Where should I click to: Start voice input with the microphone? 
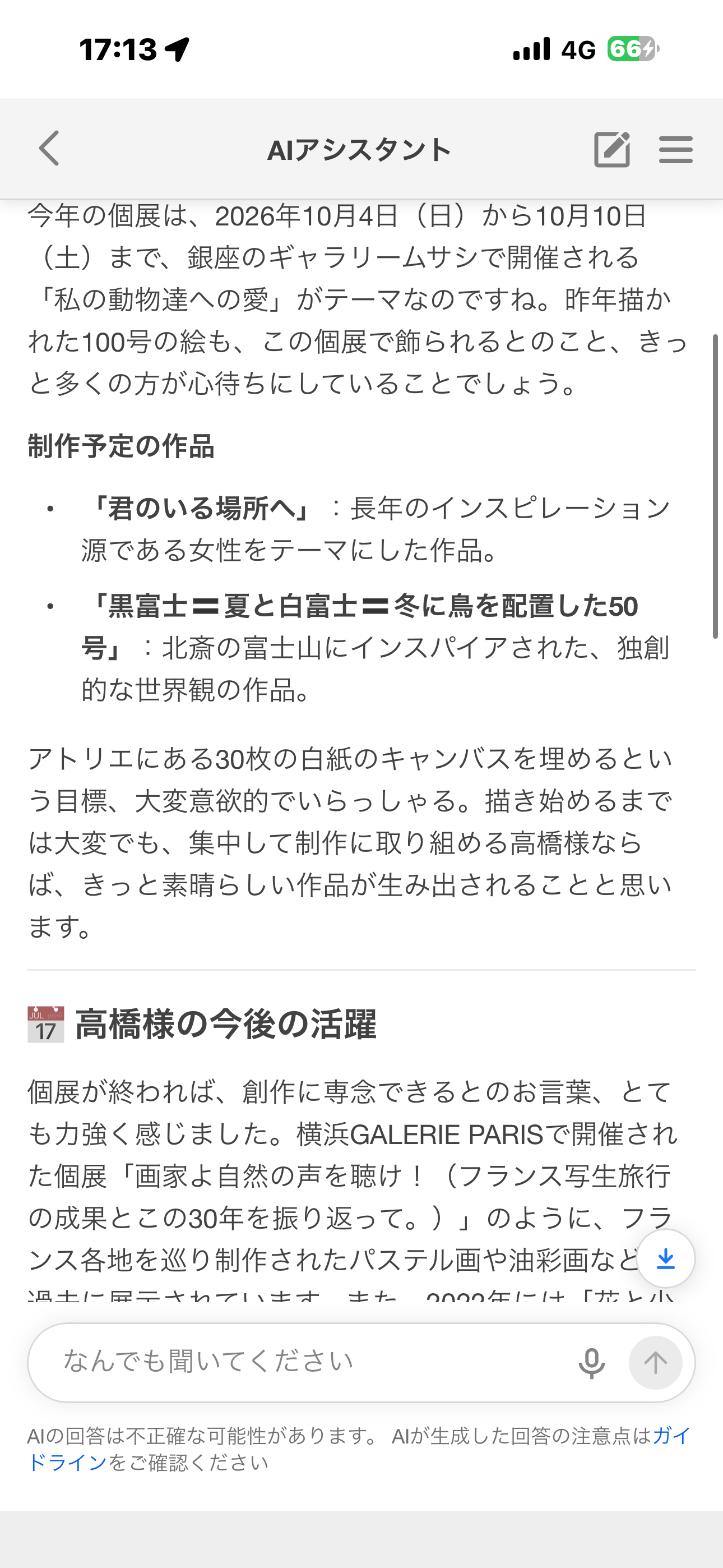[591, 1363]
